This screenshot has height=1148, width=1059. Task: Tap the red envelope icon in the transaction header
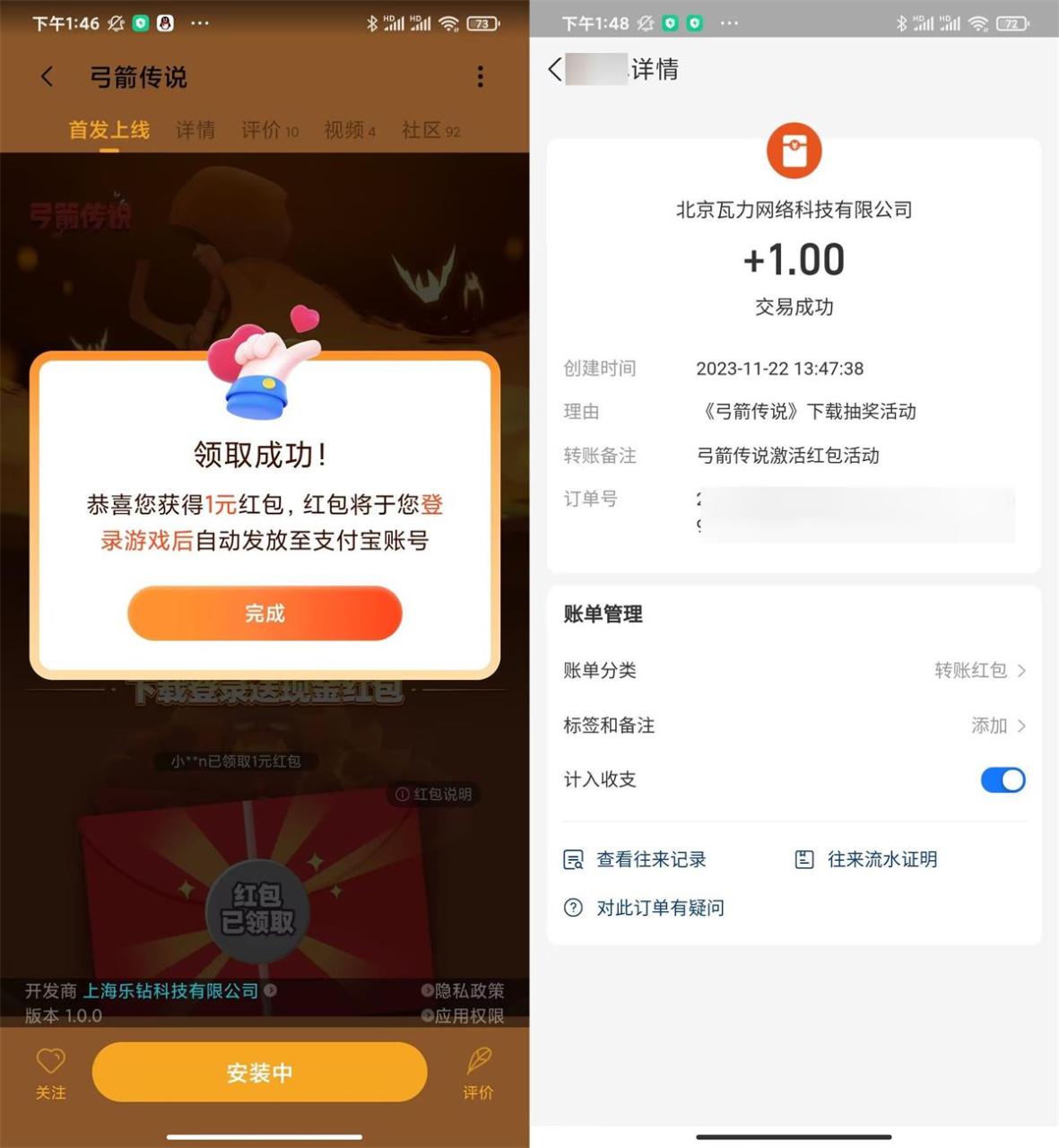(794, 152)
